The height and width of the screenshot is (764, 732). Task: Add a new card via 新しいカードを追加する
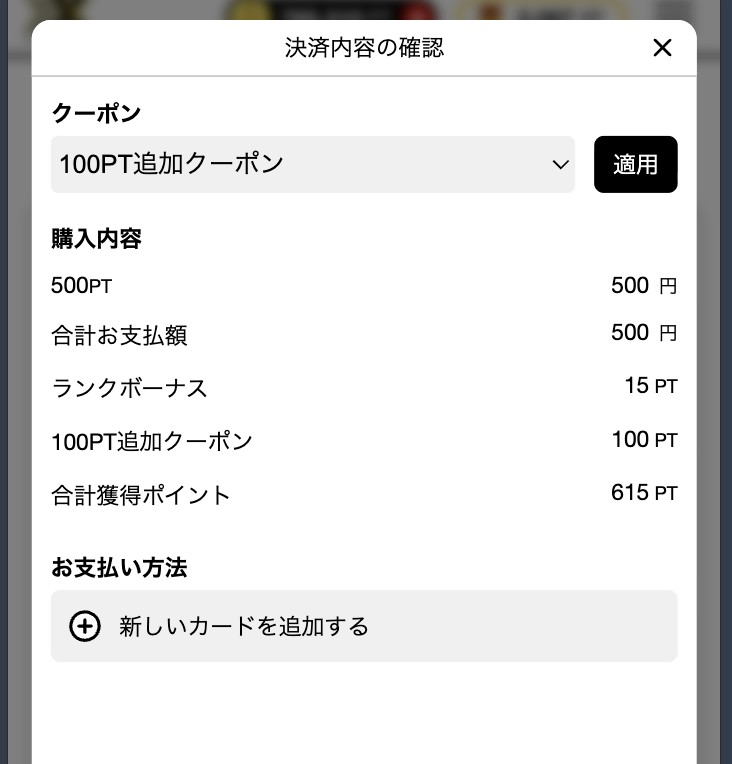point(364,626)
